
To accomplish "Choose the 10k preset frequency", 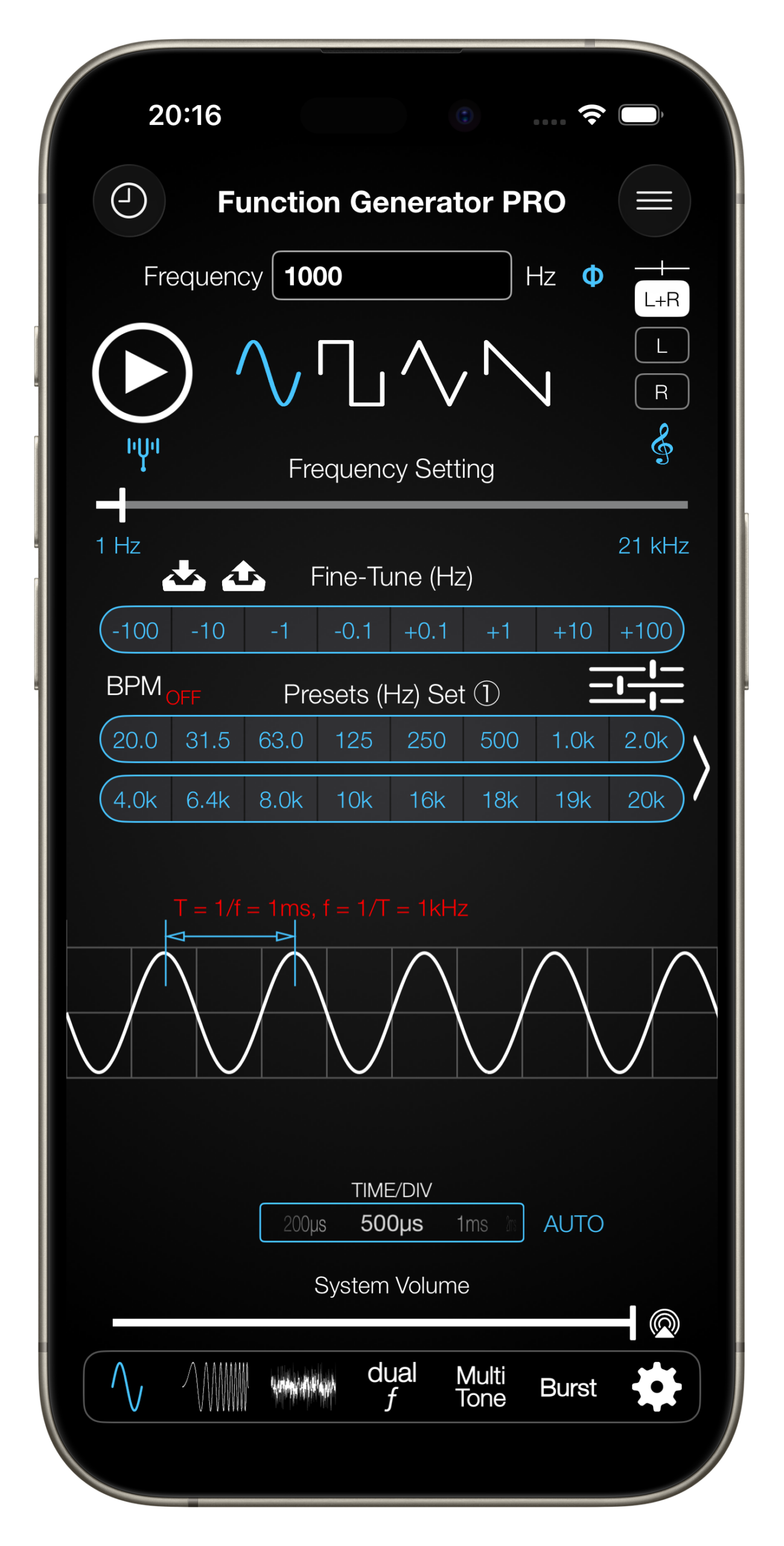I will 354,800.
